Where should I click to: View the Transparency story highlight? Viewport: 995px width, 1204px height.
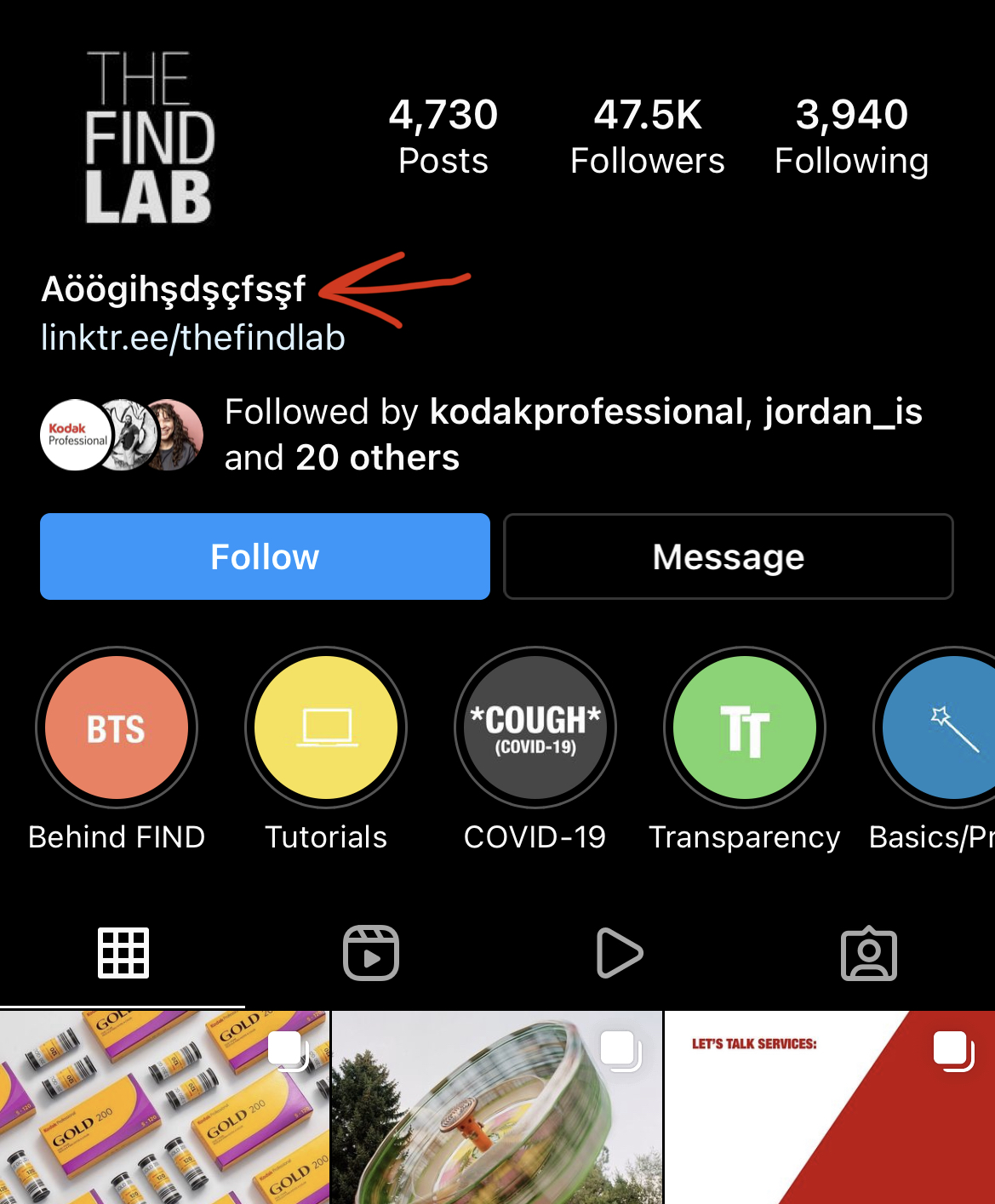pos(745,728)
